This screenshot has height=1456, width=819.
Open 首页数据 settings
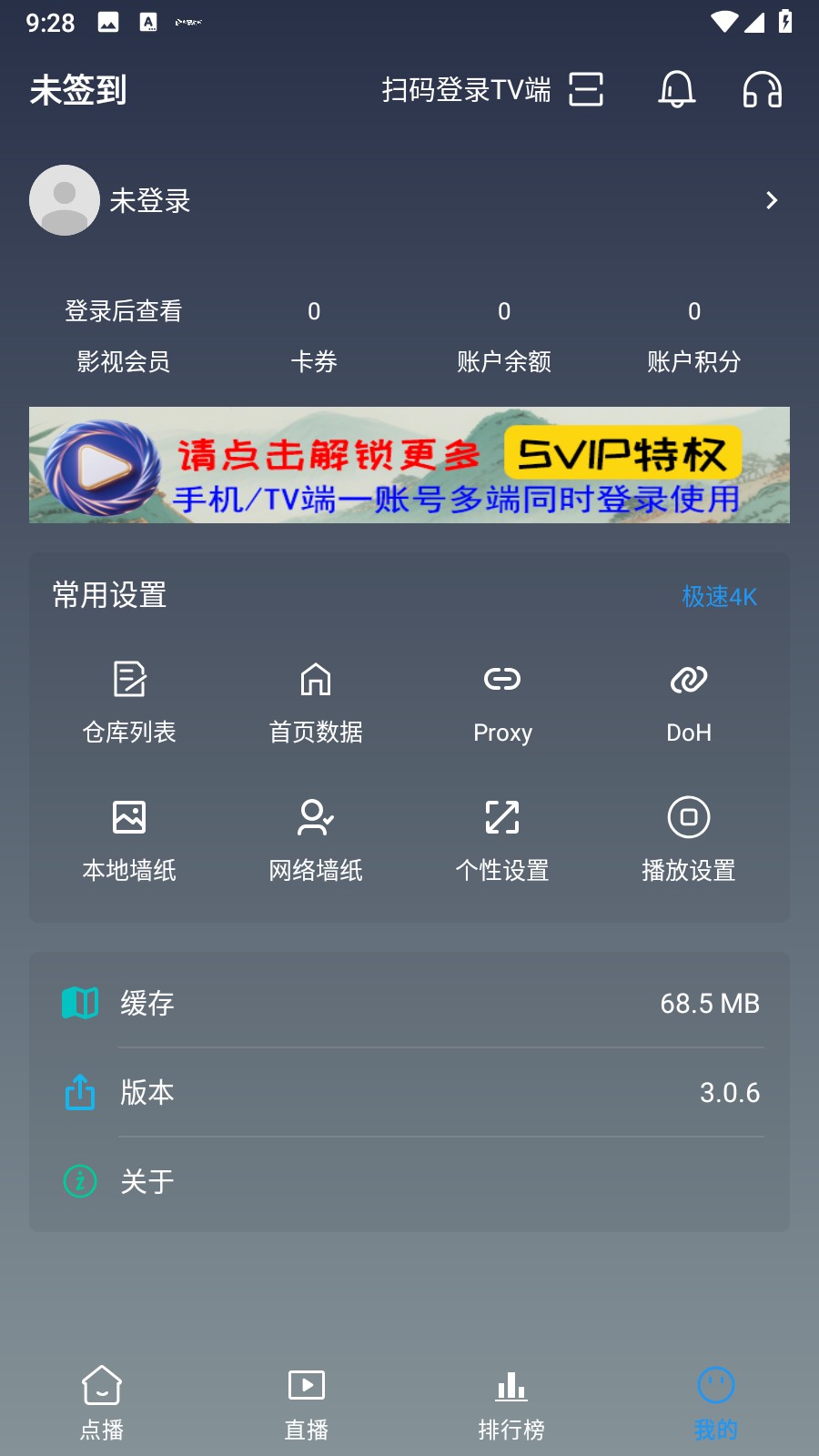(316, 677)
